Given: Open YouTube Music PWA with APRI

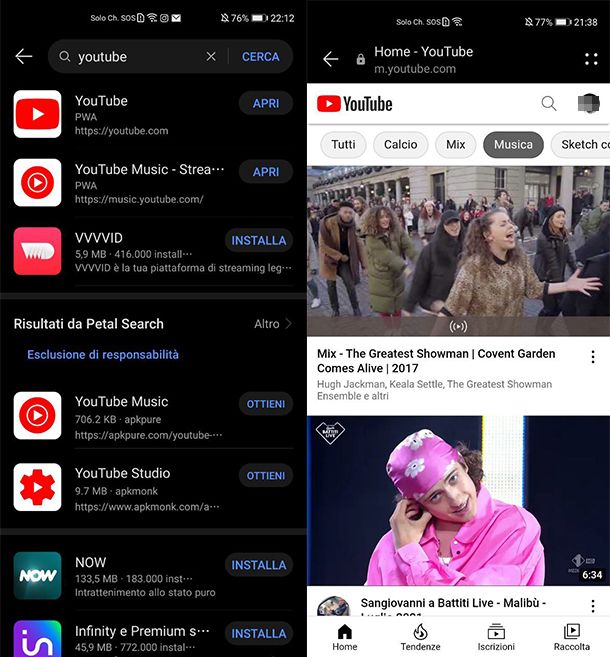Looking at the screenshot, I should [x=265, y=171].
